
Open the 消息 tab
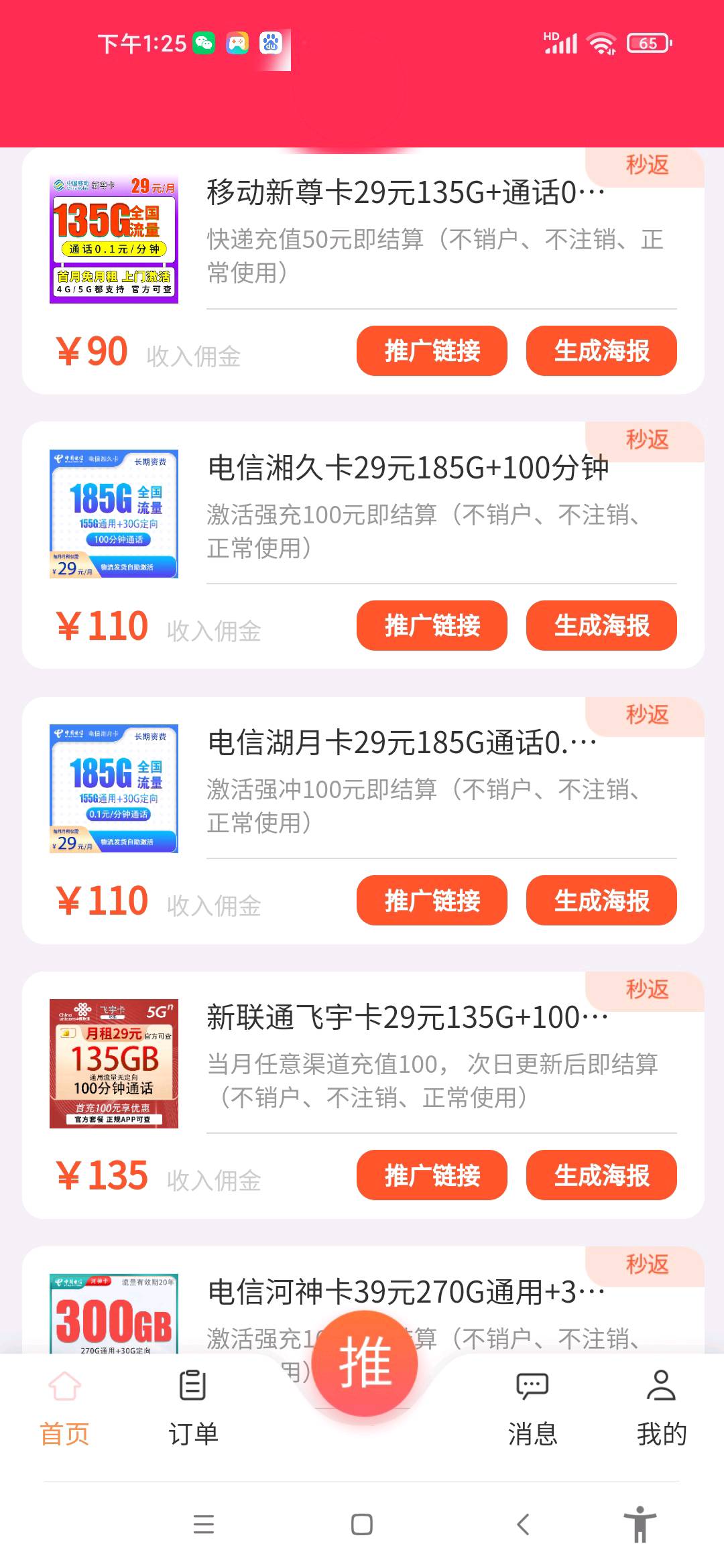click(532, 1409)
